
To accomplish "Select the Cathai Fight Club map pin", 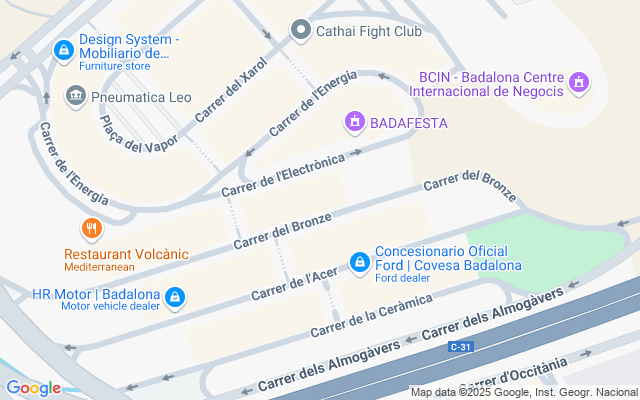I will coord(301,31).
